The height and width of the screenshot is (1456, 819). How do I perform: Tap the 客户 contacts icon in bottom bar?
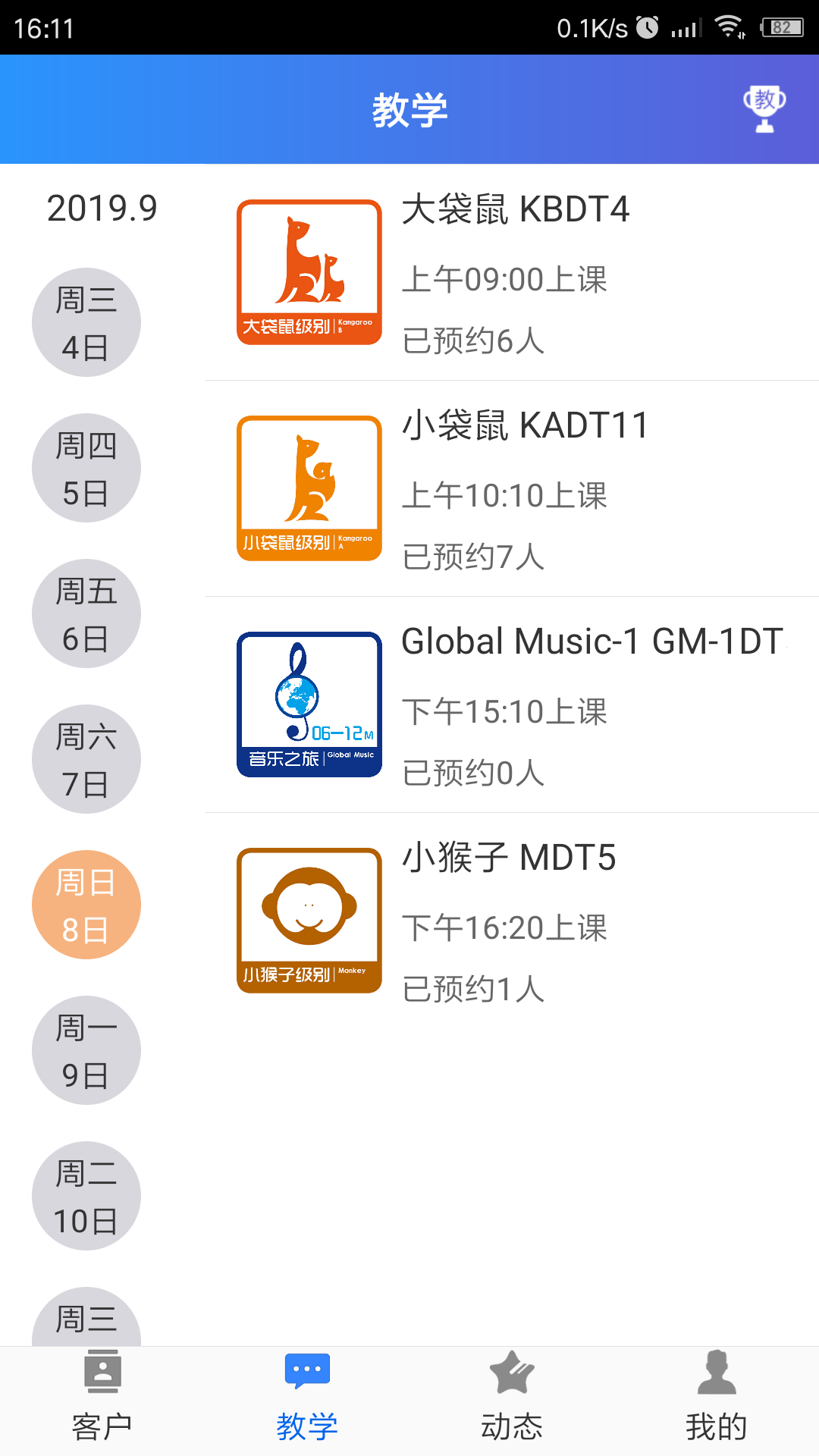point(102,1373)
